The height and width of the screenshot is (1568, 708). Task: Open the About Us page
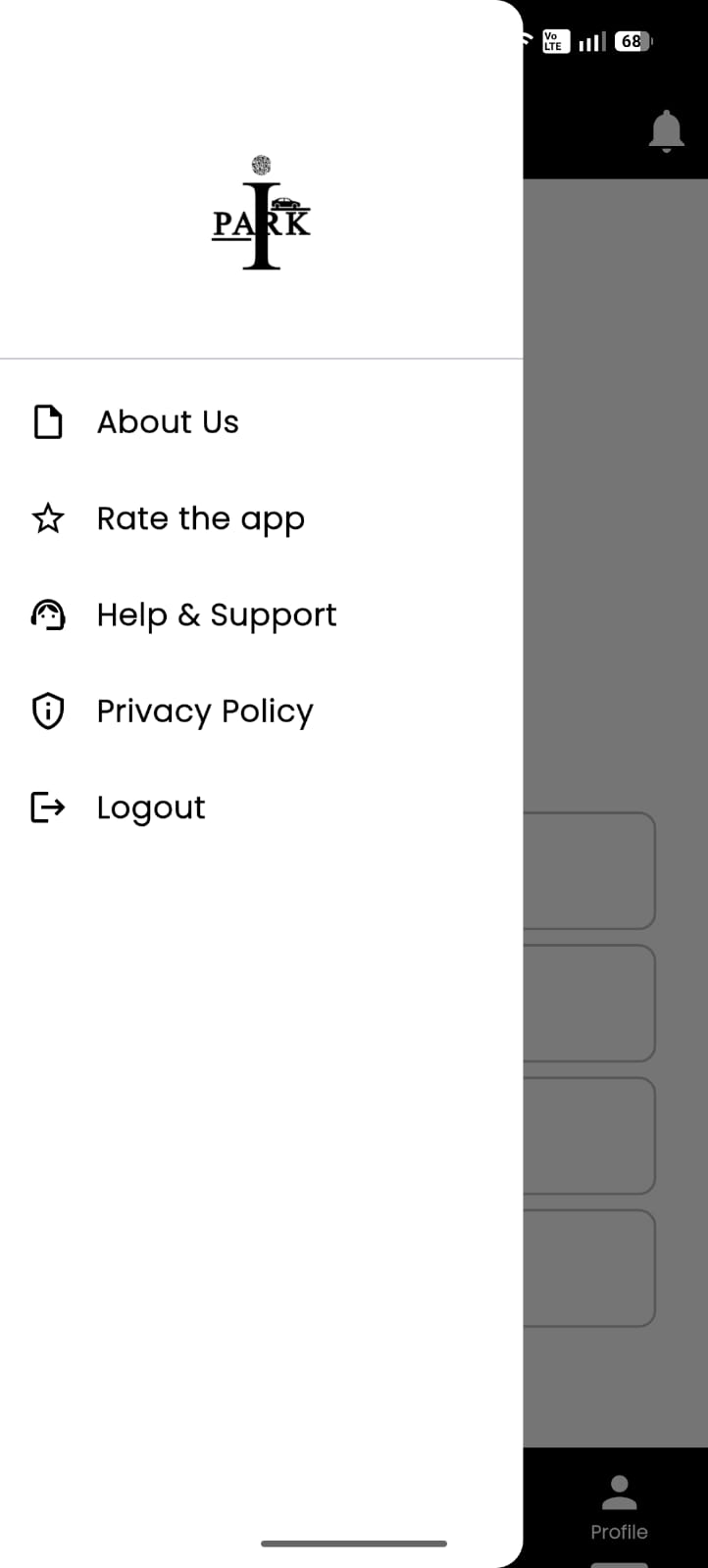point(168,422)
